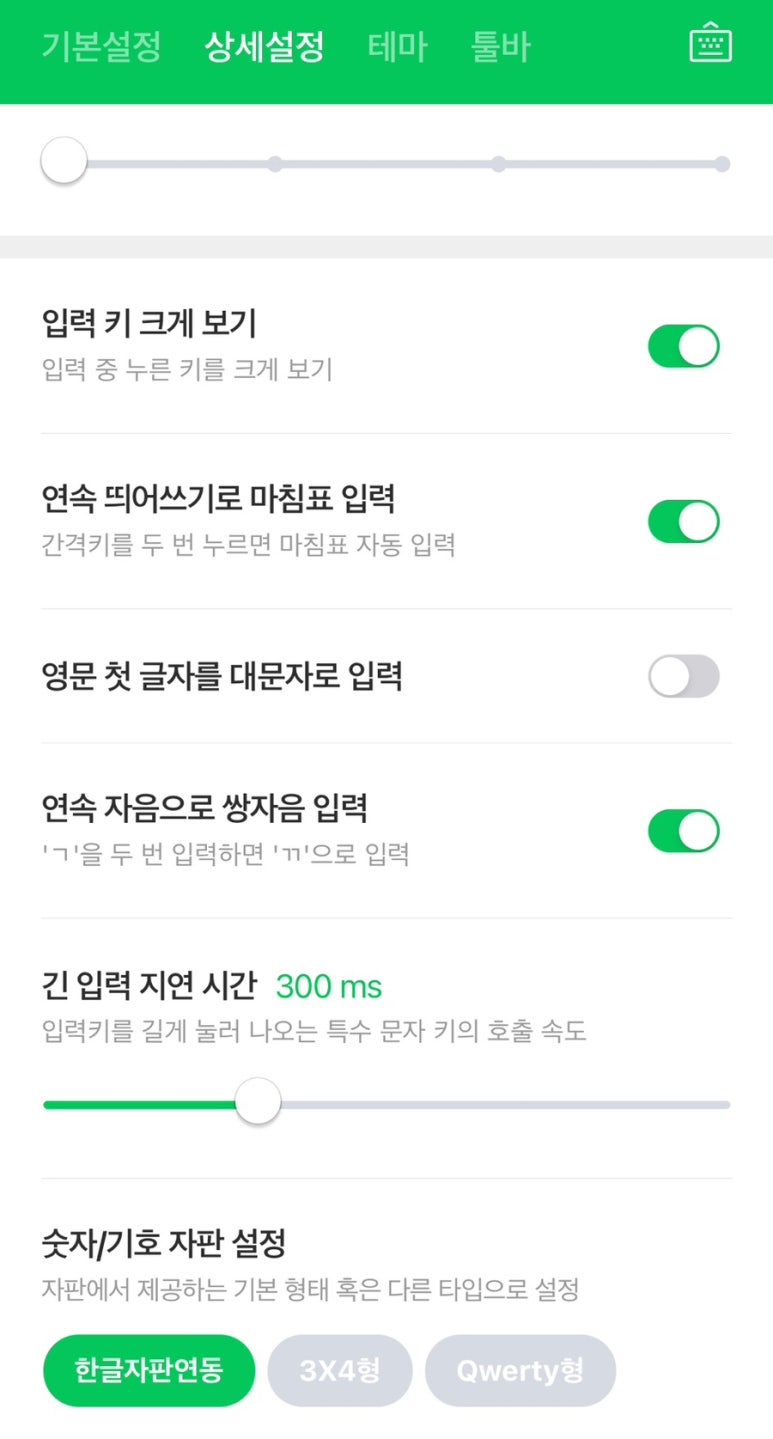
Task: Pick the Qwerty형 keypad layout
Action: pyautogui.click(x=520, y=1370)
